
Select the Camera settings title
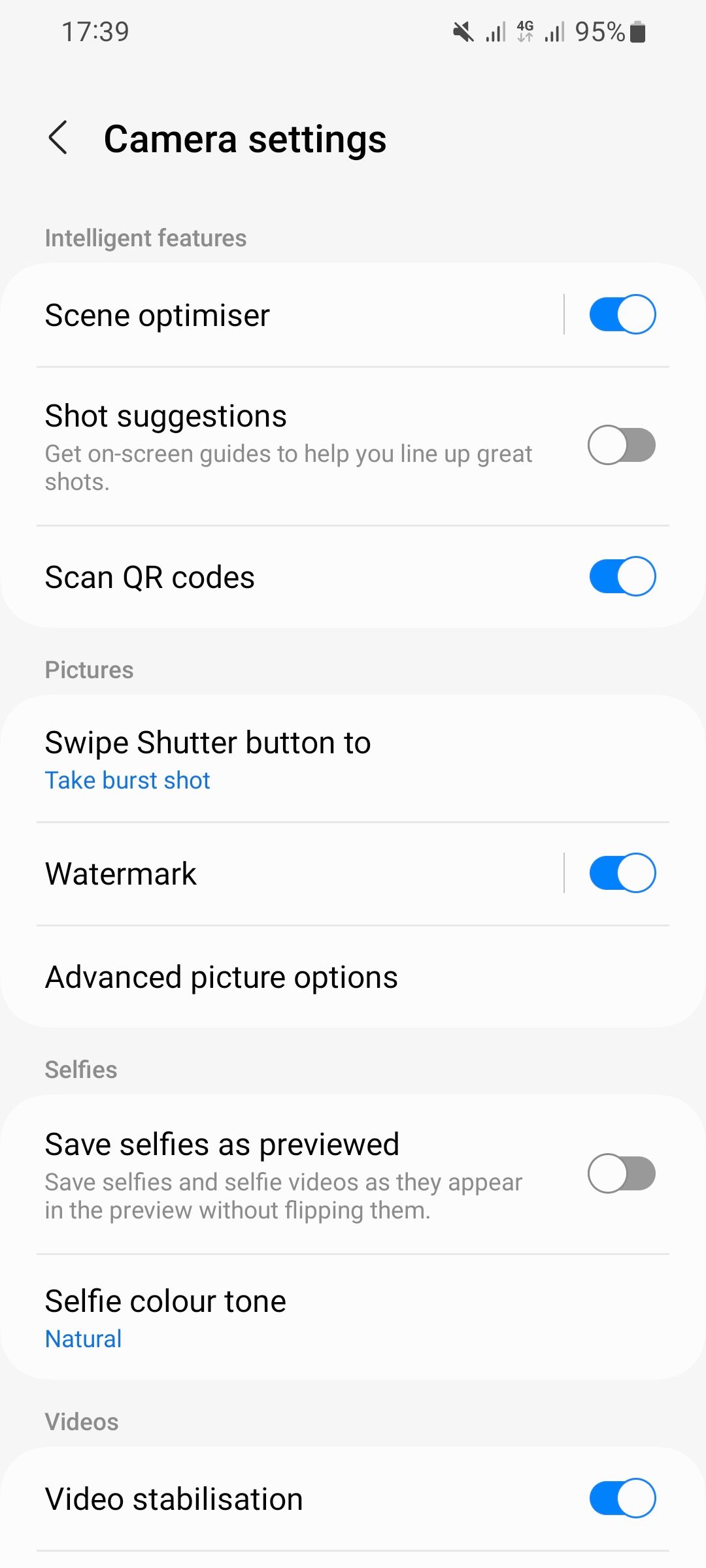coord(246,138)
